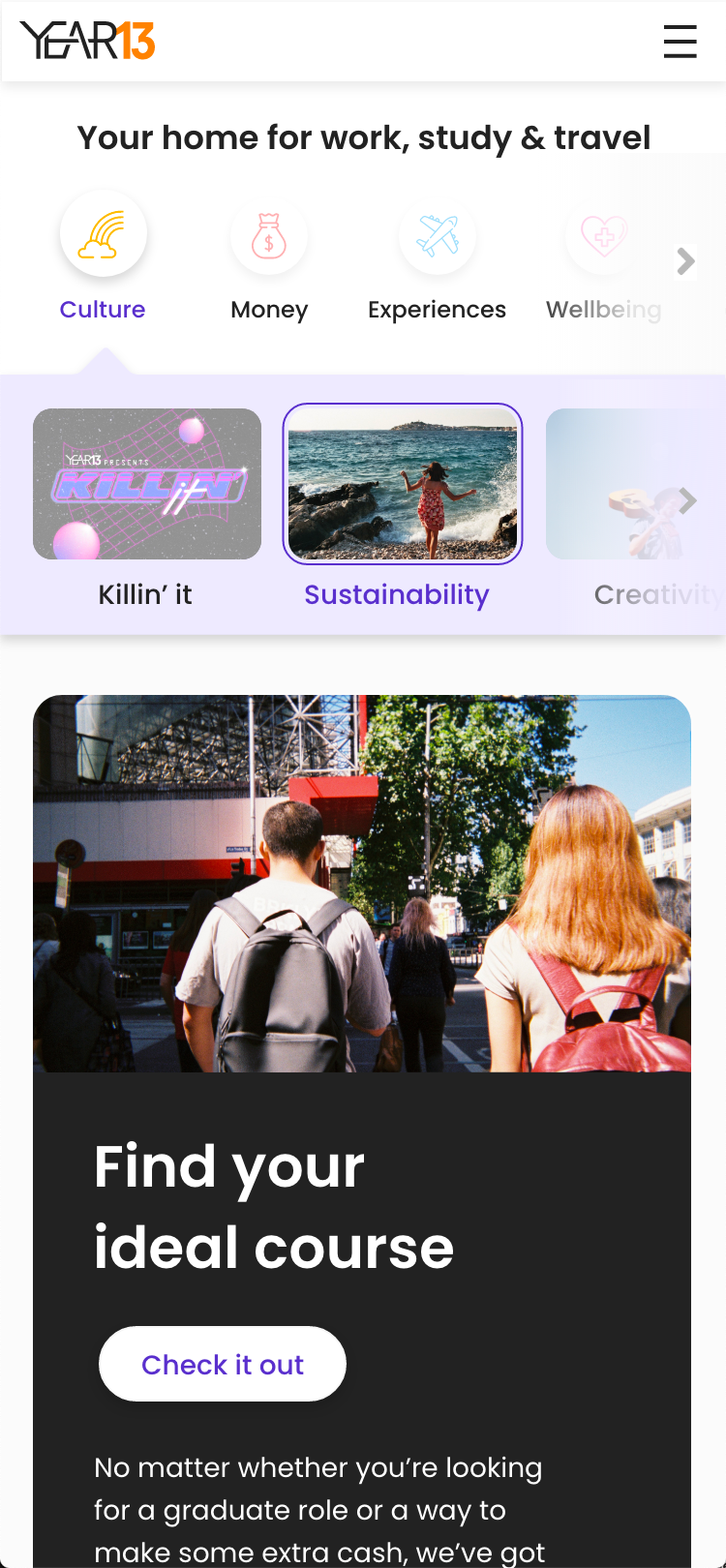The width and height of the screenshot is (726, 1568).
Task: Go to Year13 home via logo
Action: coord(87,41)
